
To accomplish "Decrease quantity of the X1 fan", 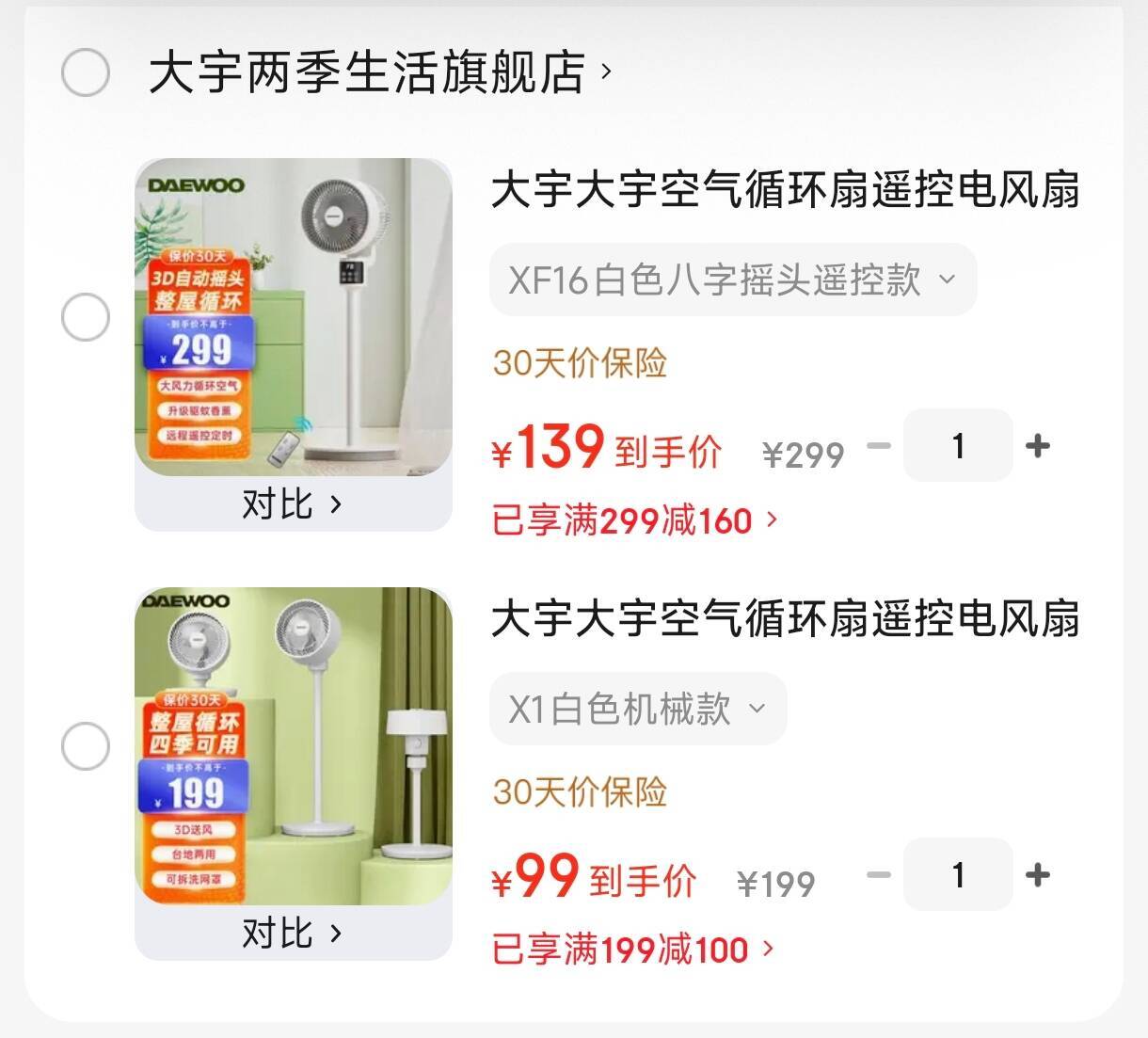I will 878,875.
